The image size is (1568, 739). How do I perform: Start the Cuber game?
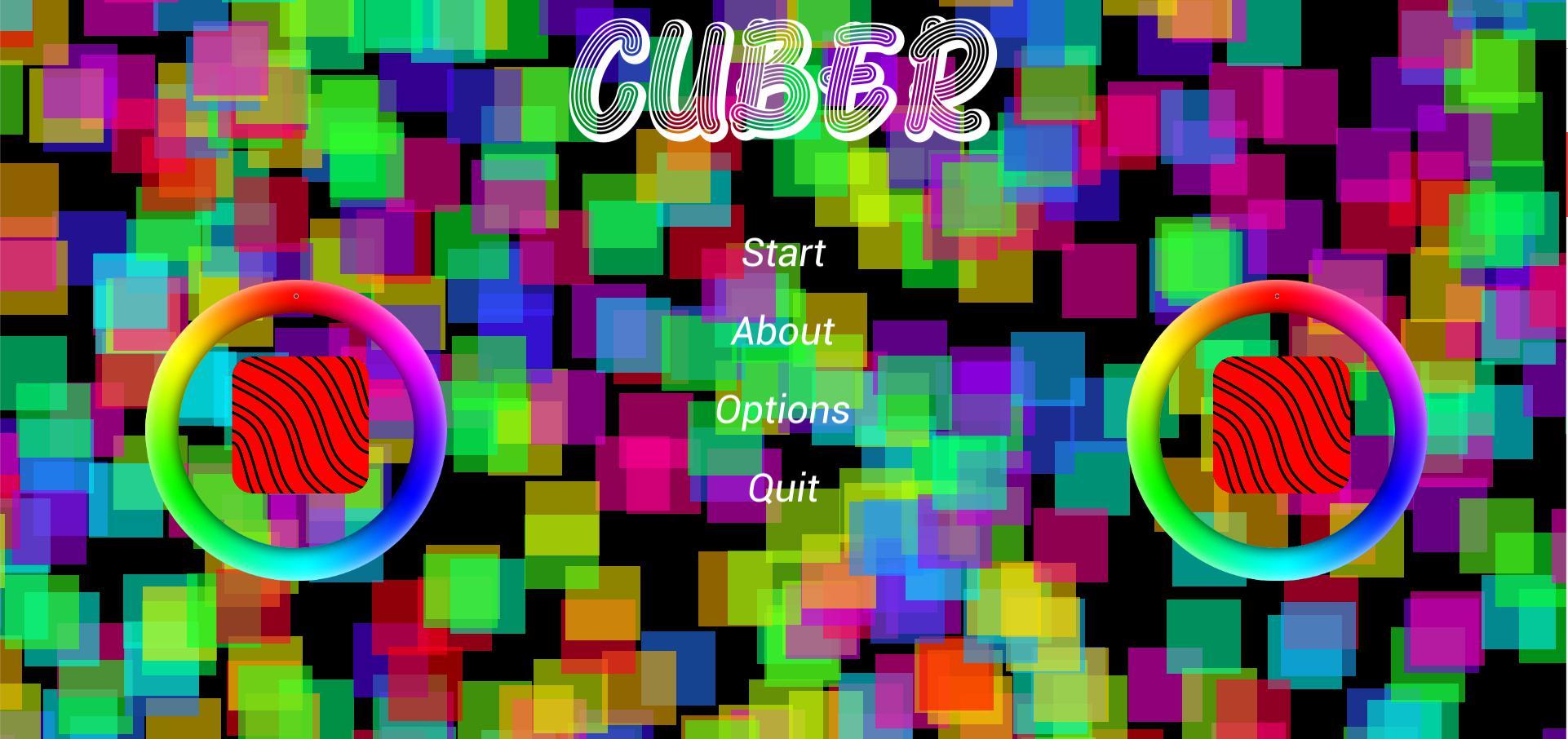pos(783,253)
